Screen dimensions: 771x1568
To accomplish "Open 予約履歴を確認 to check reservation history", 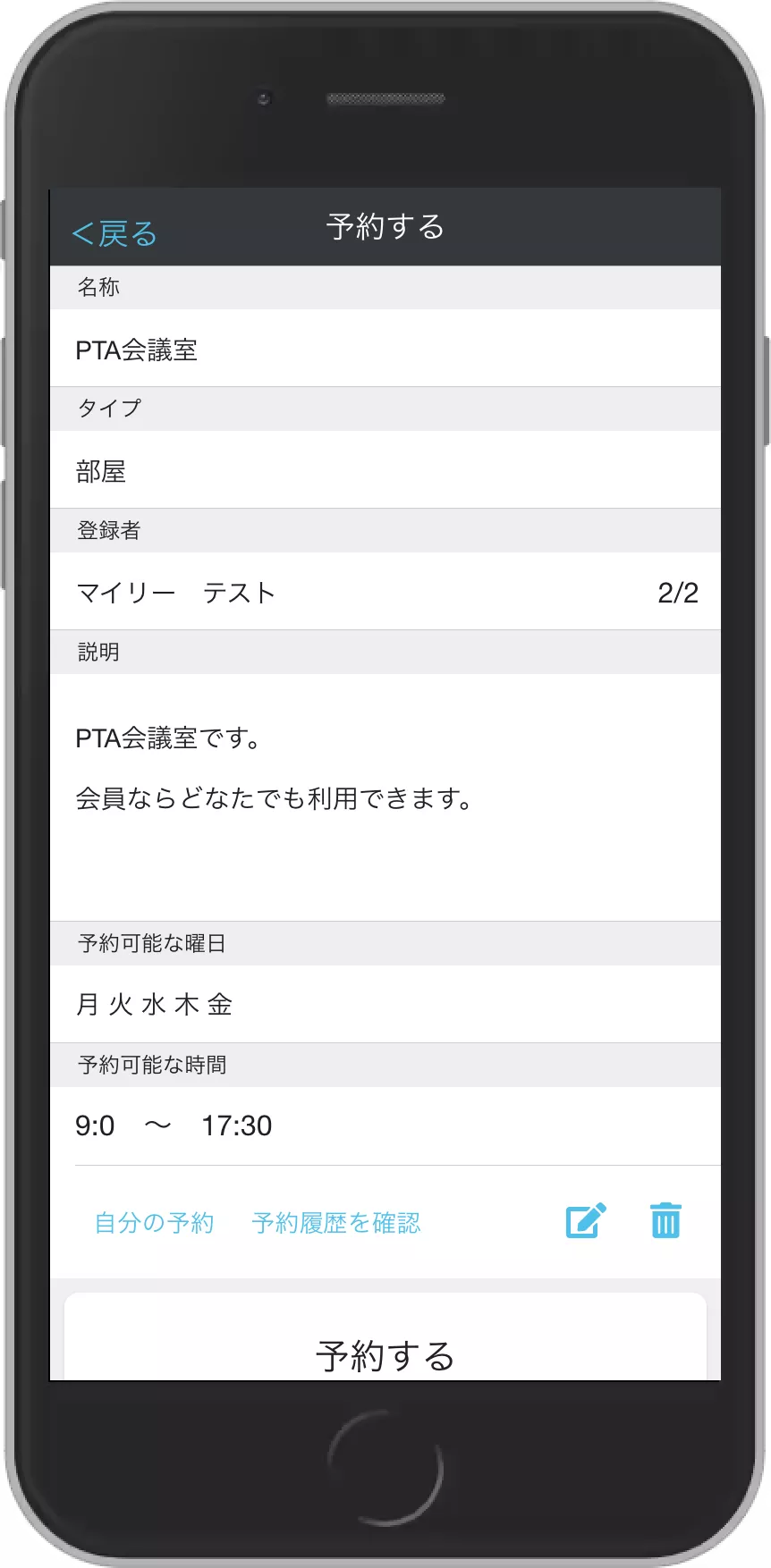I will (x=336, y=1222).
